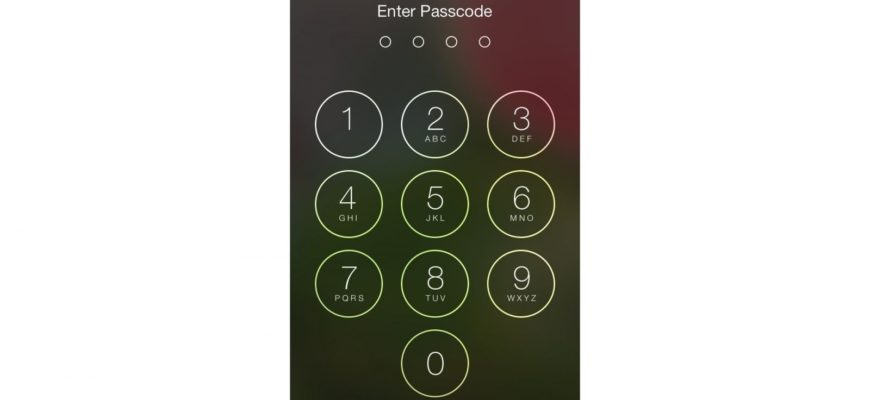
Task: Tap the 4 (GHI) key
Action: [348, 202]
